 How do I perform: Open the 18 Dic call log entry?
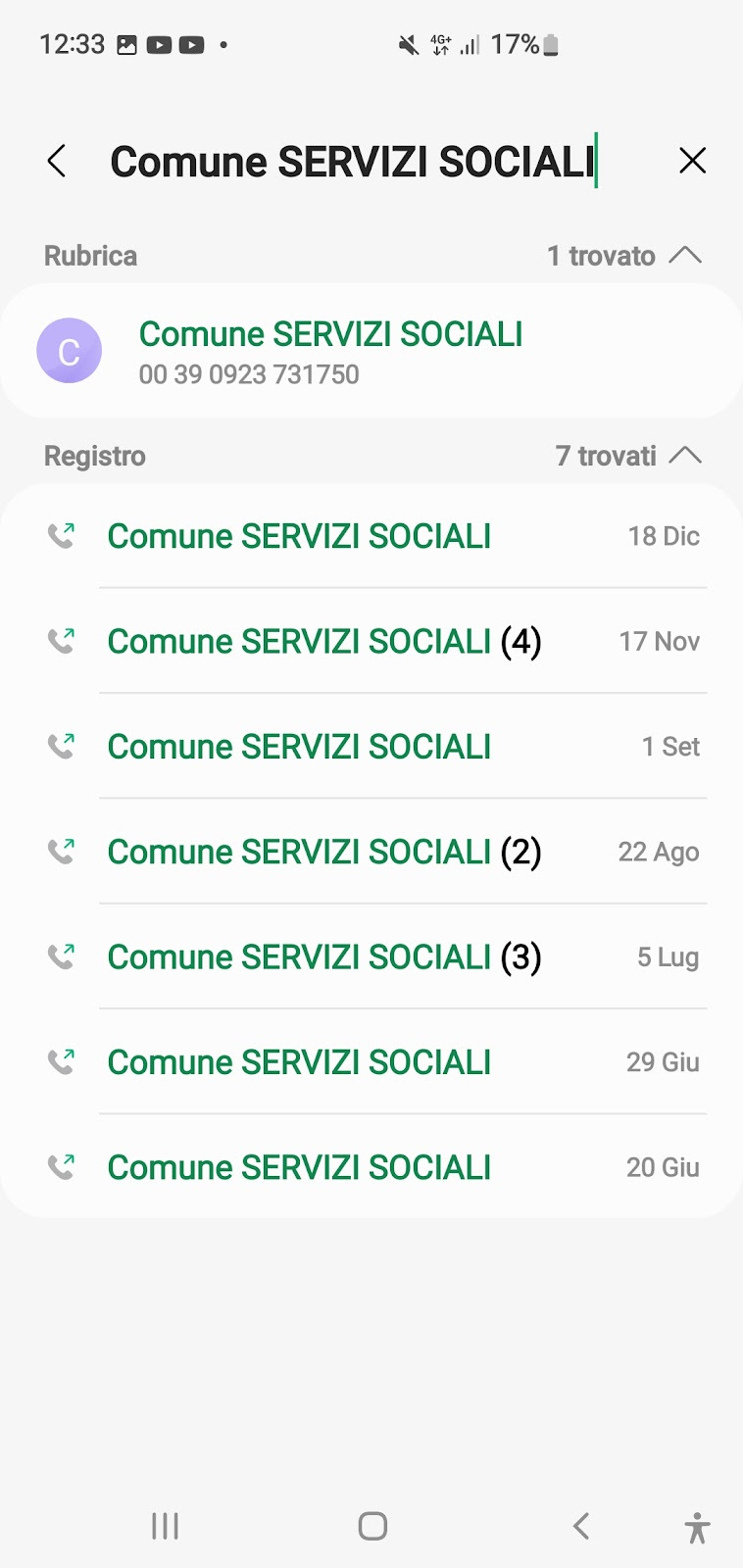click(371, 536)
